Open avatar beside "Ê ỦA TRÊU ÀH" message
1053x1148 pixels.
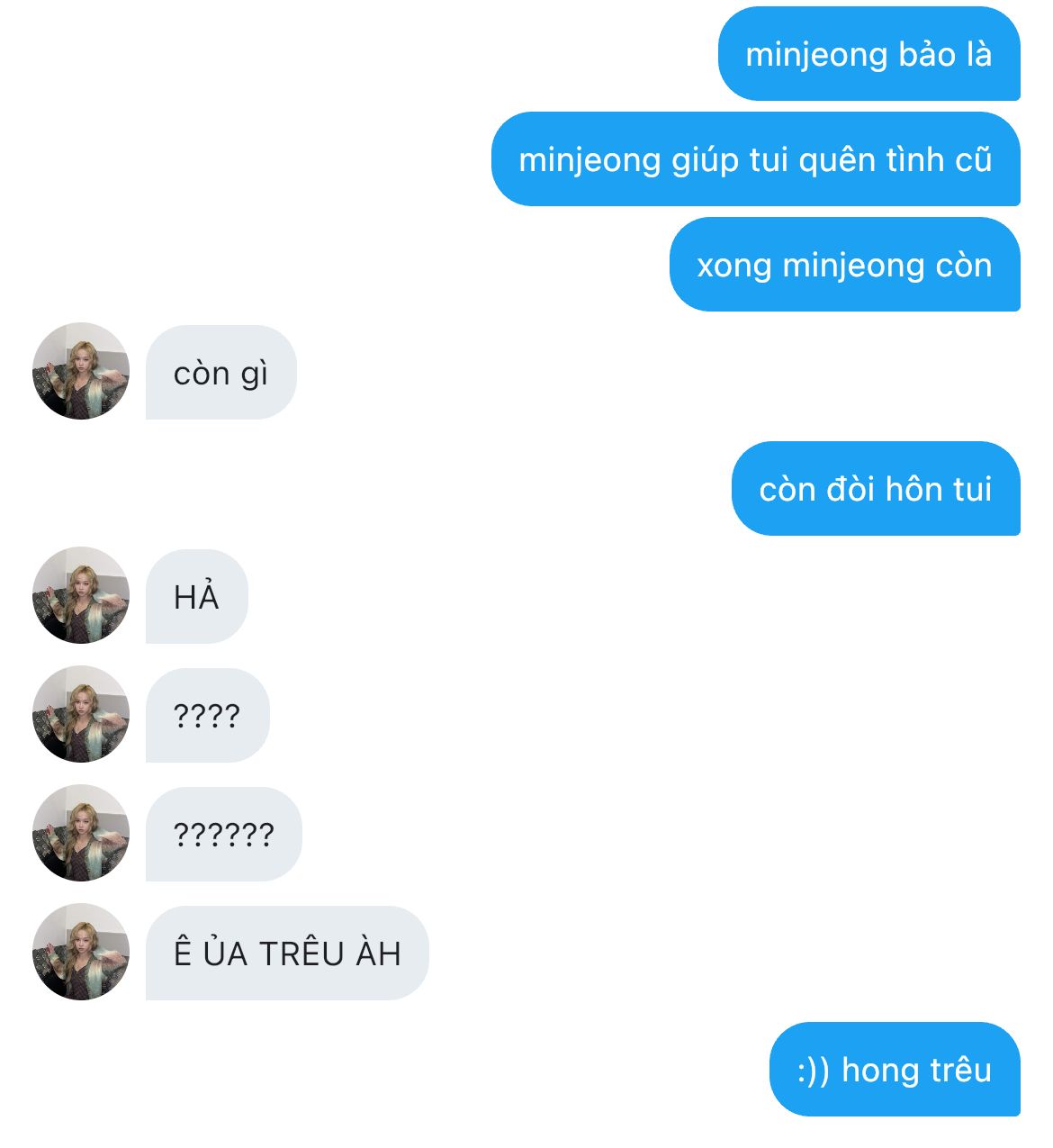pyautogui.click(x=81, y=952)
